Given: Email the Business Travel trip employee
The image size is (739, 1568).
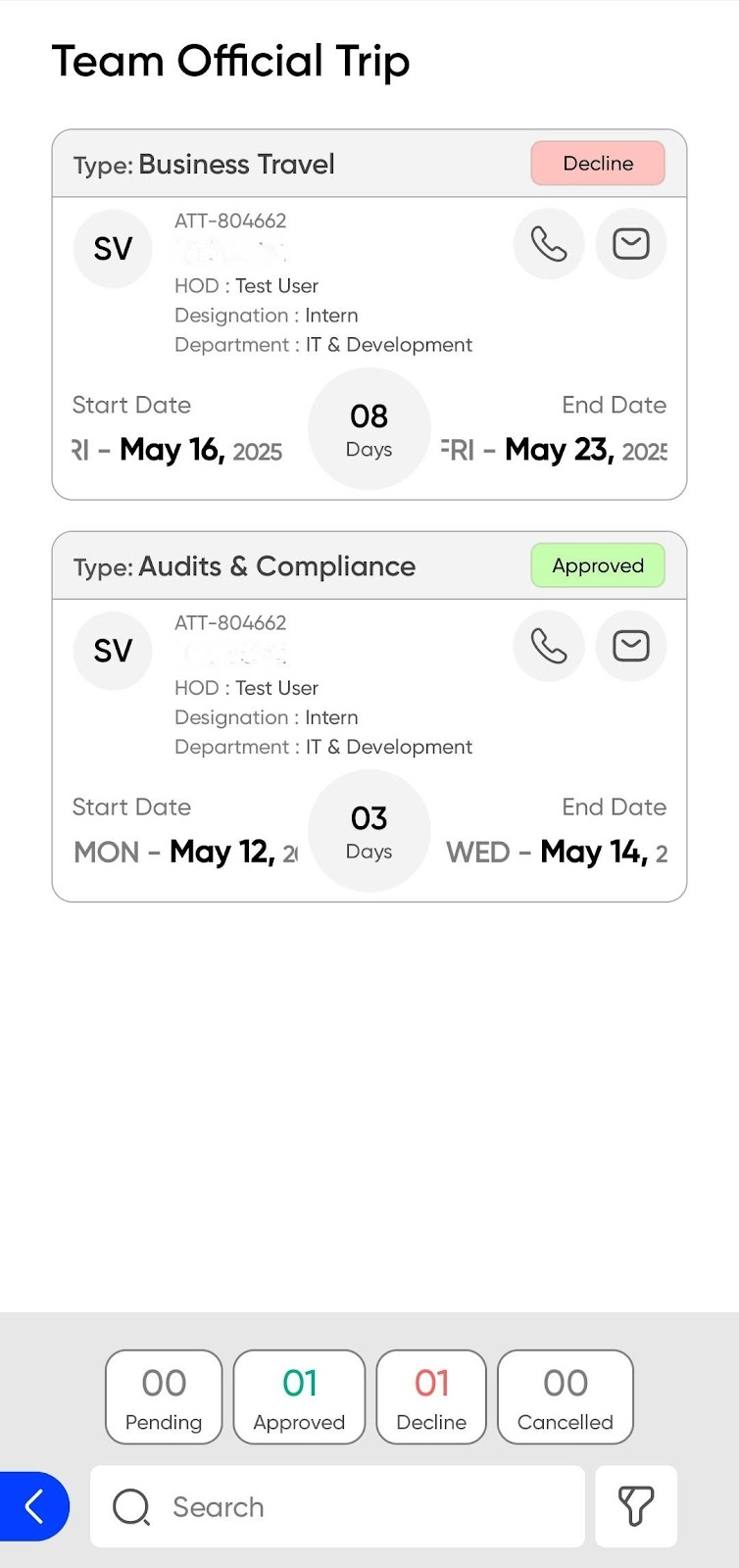Looking at the screenshot, I should [x=631, y=244].
